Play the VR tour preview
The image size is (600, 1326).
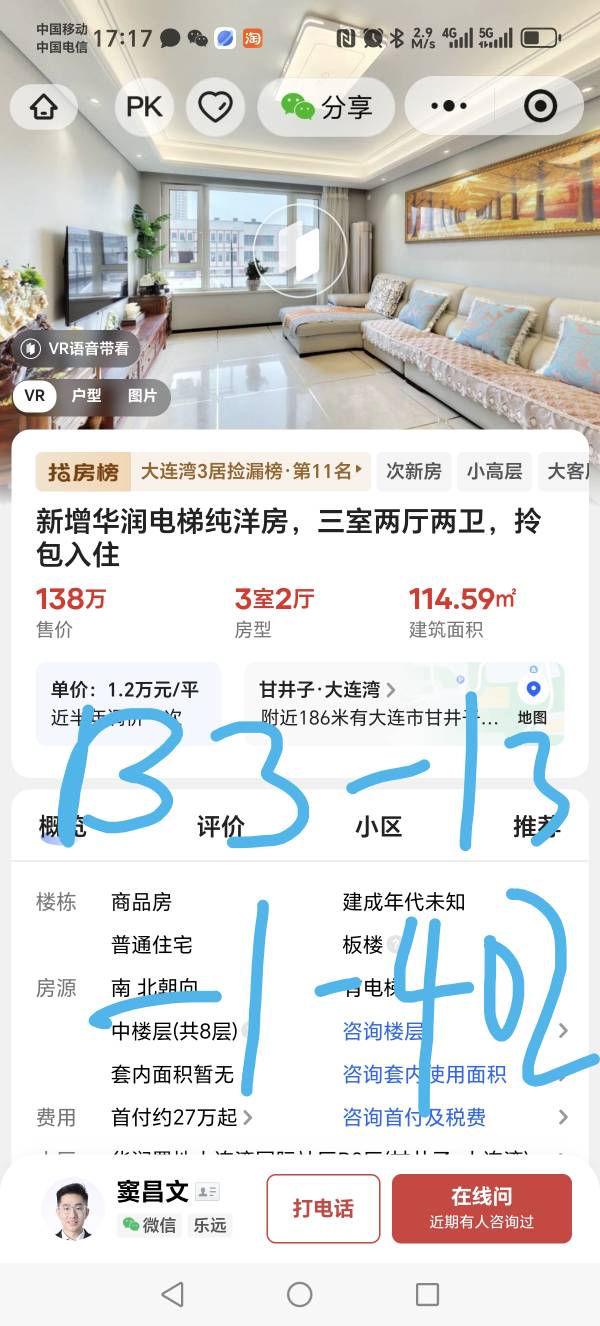point(299,250)
